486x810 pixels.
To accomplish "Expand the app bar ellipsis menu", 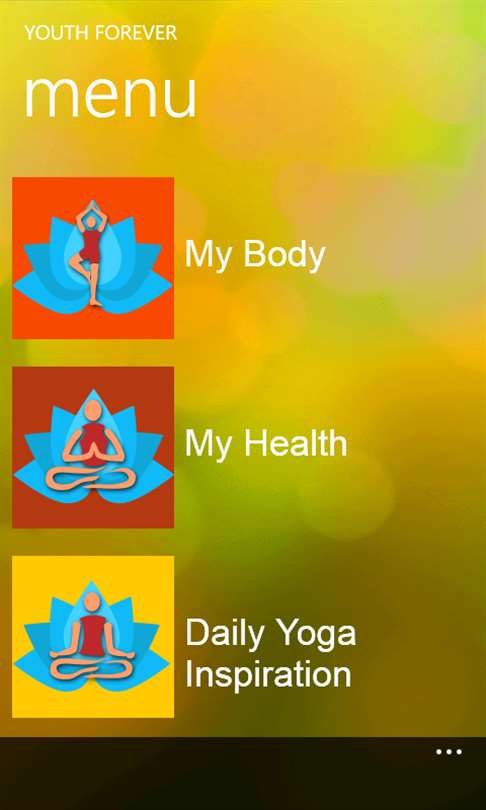I will (449, 752).
